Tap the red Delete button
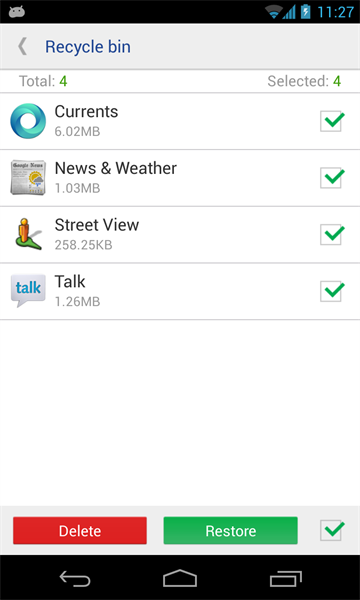360x600 pixels. (x=80, y=530)
